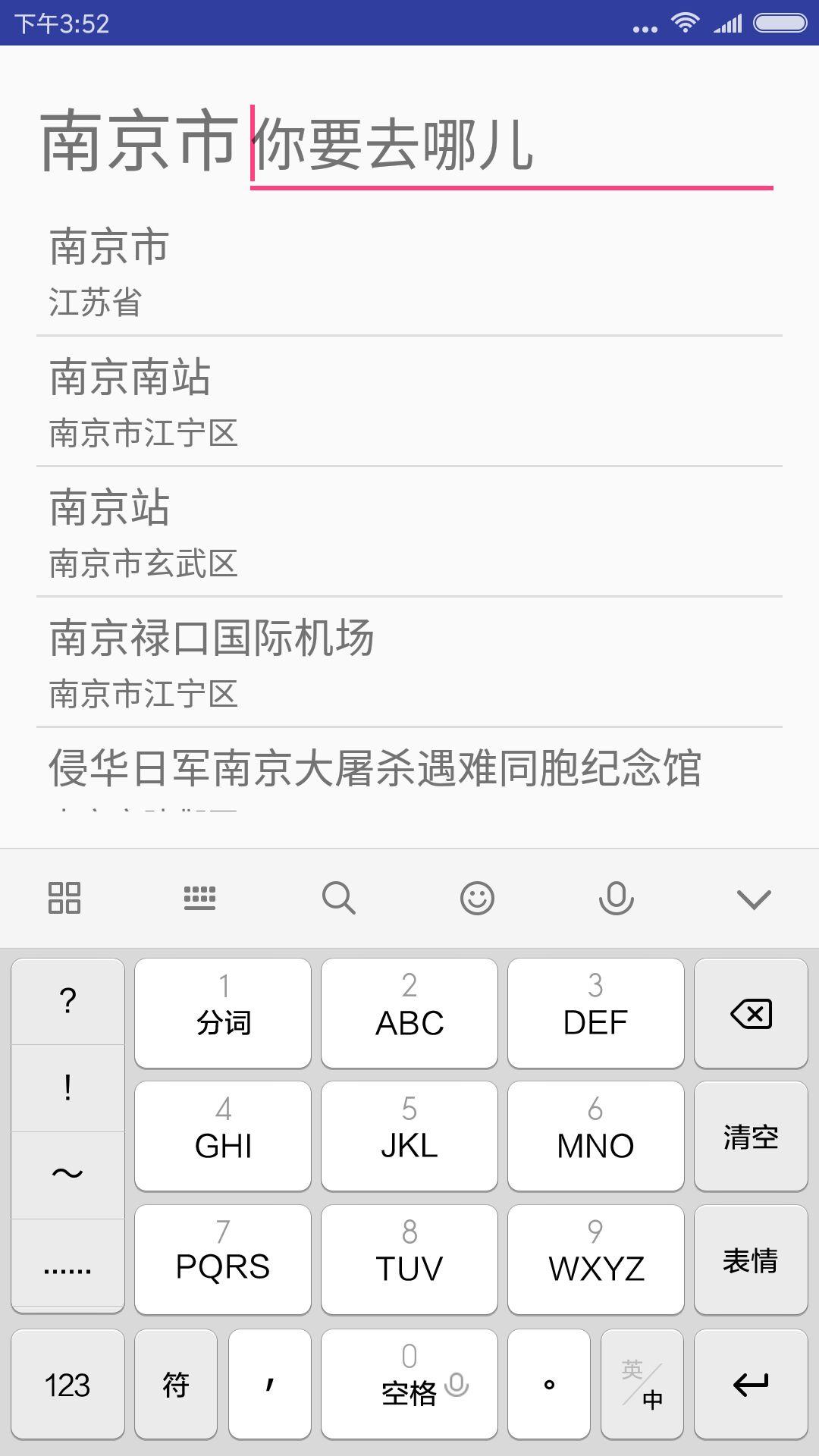This screenshot has width=819, height=1456.
Task: Activate voice input with the microphone icon
Action: [x=614, y=898]
